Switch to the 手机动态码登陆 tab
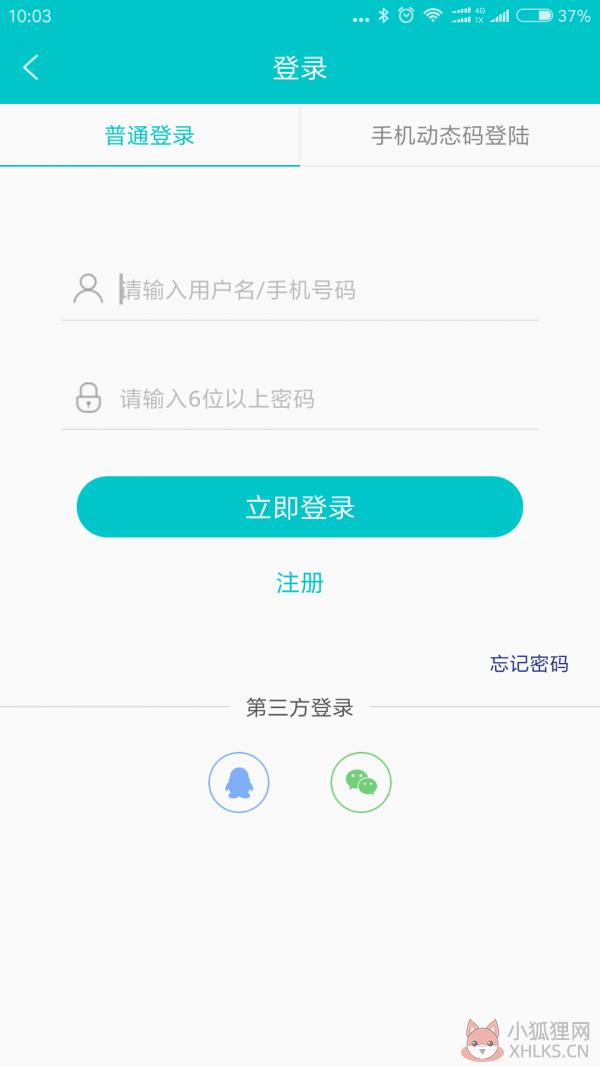 click(x=450, y=135)
